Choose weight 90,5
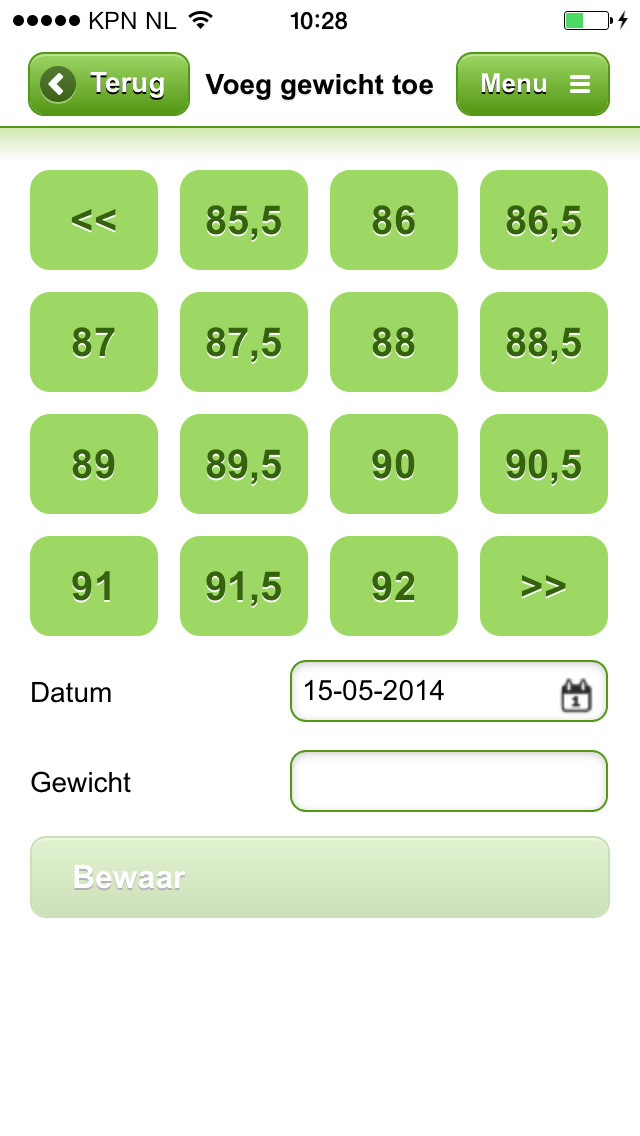The image size is (640, 1136). click(x=544, y=464)
